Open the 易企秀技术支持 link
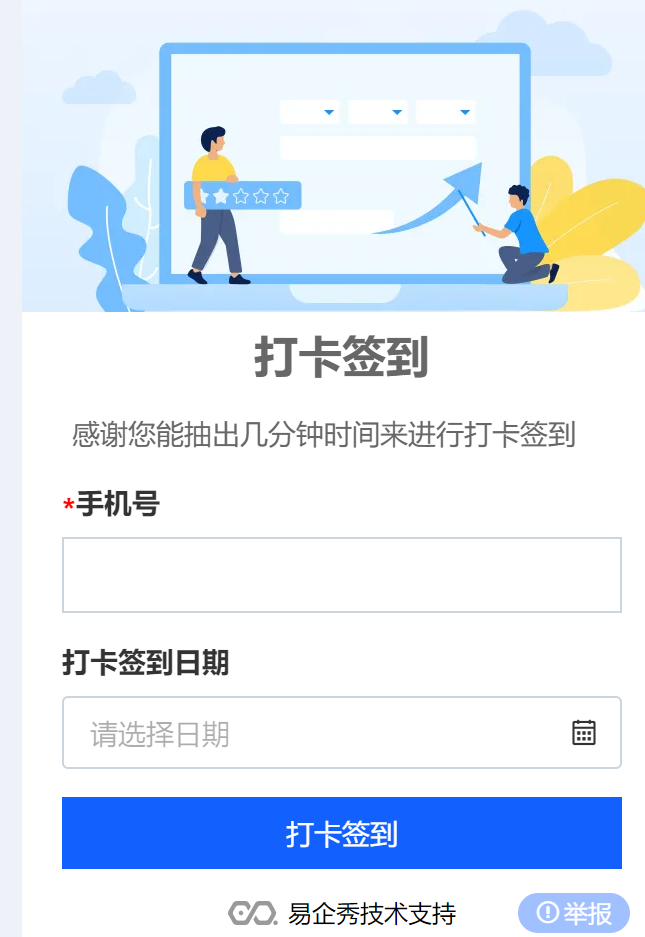645x937 pixels. tap(343, 913)
